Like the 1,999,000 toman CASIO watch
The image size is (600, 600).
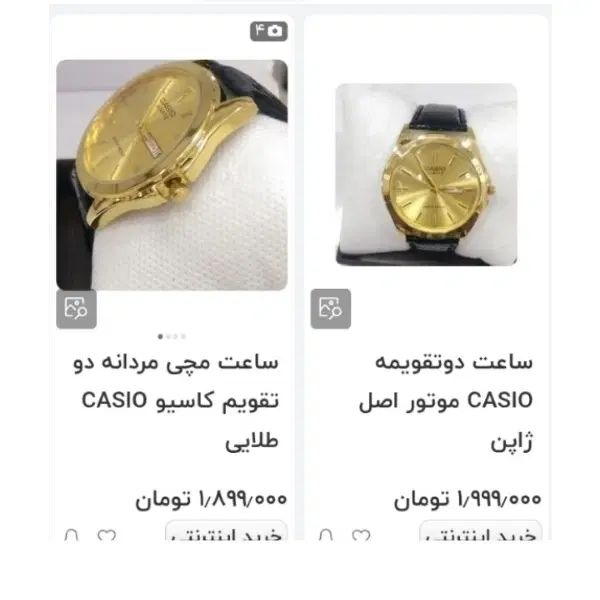point(360,537)
